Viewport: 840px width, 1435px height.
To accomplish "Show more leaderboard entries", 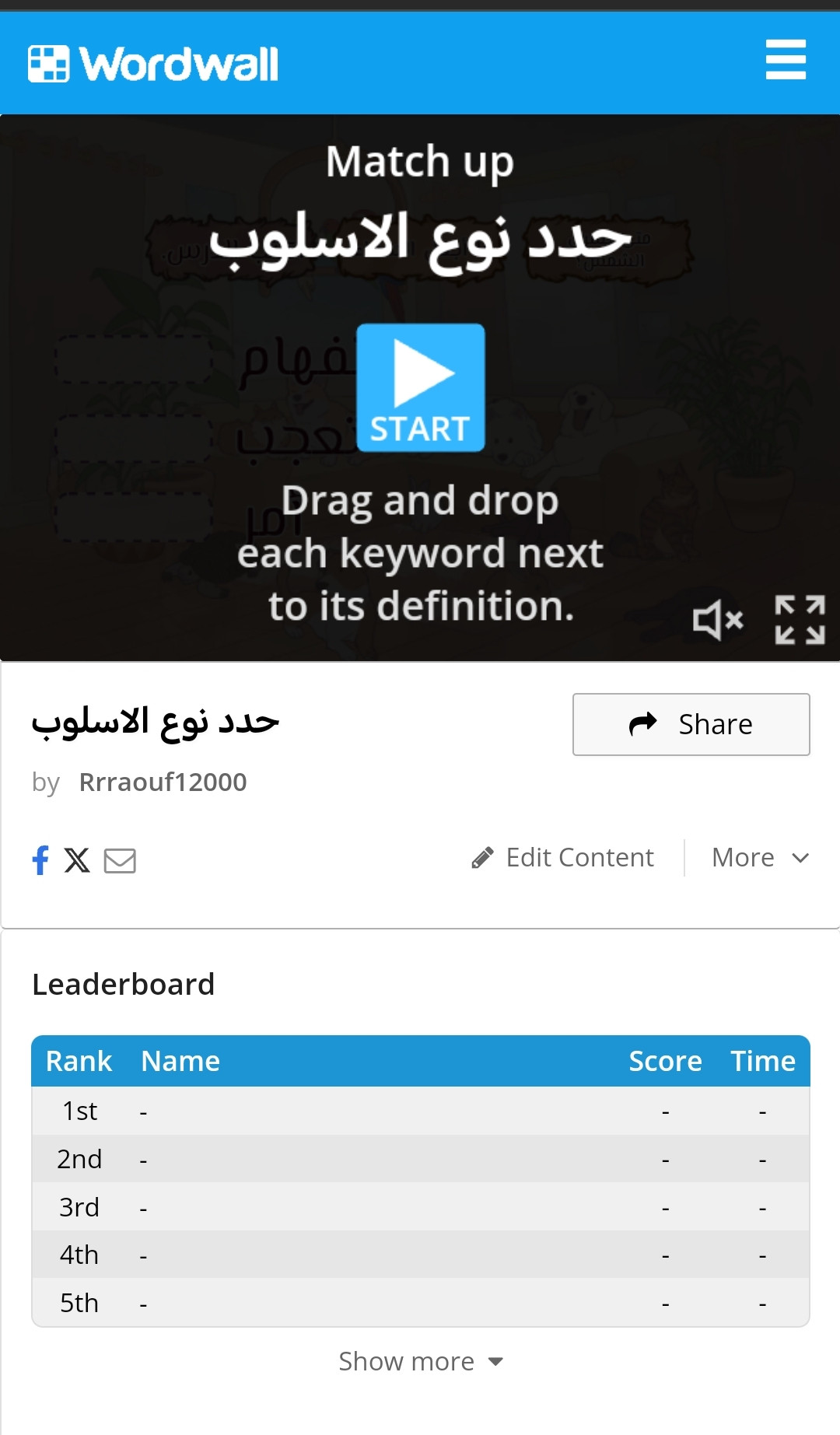I will 420,1362.
